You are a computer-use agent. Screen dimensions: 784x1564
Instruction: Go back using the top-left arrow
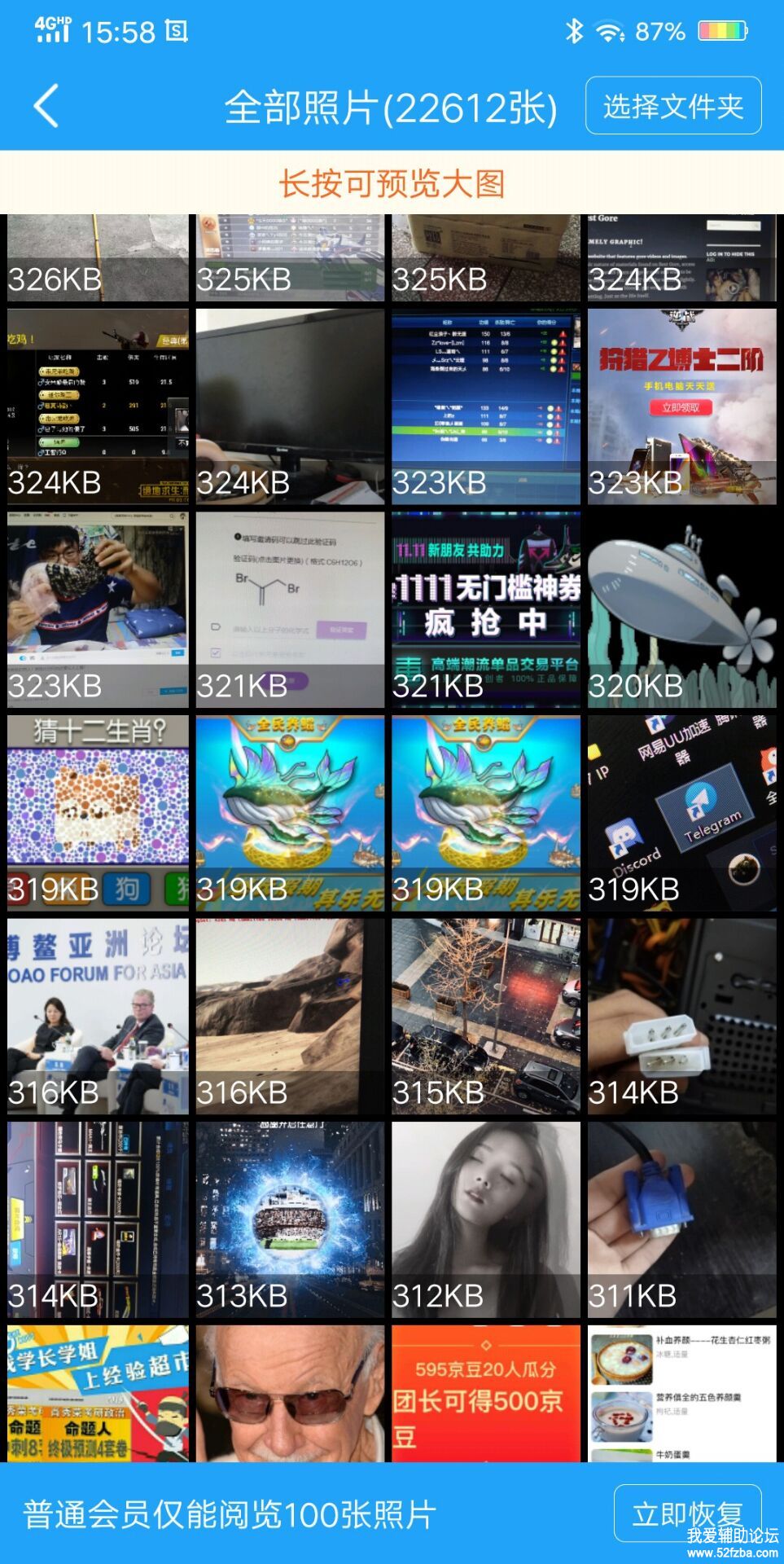[46, 106]
